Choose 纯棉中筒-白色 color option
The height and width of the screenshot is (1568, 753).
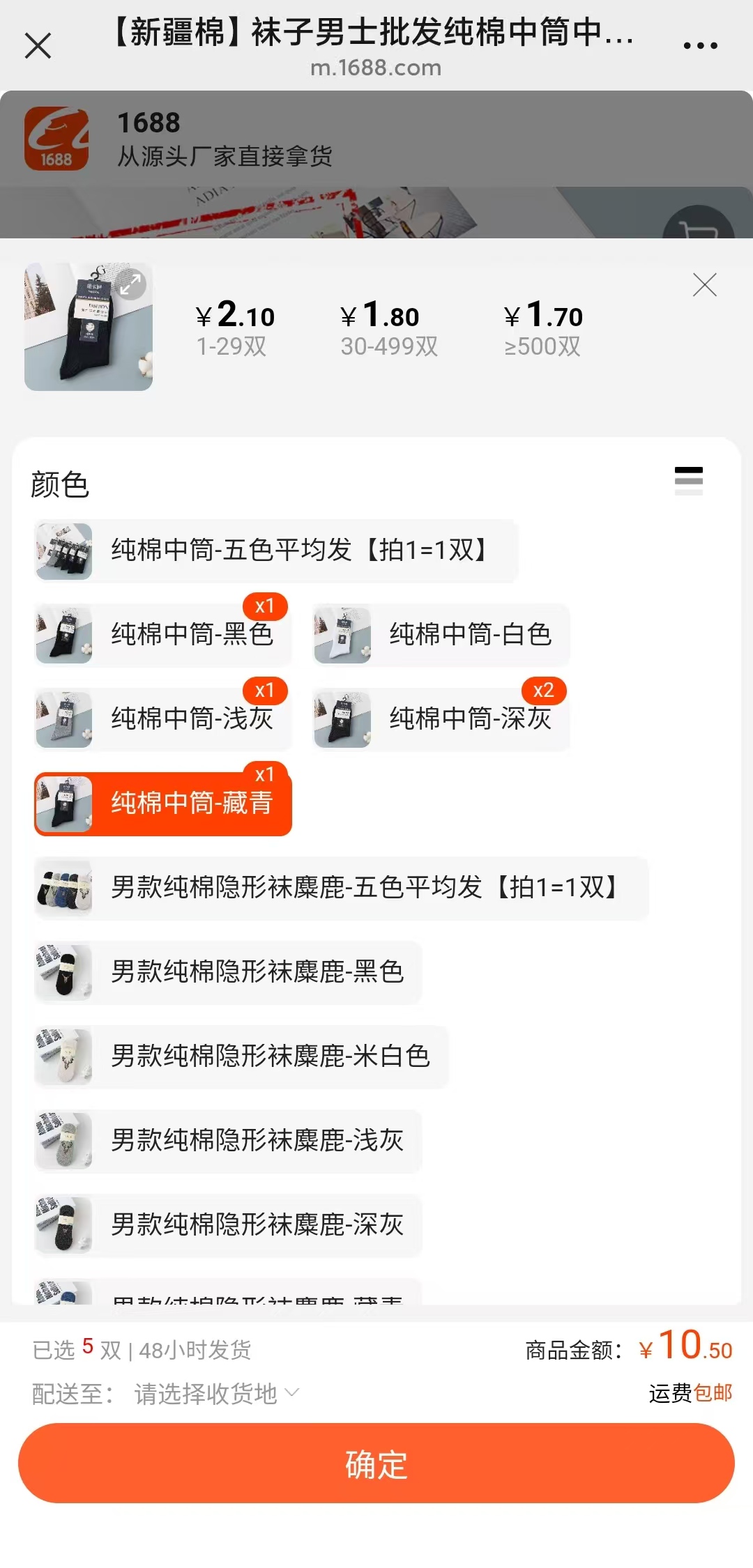[441, 635]
